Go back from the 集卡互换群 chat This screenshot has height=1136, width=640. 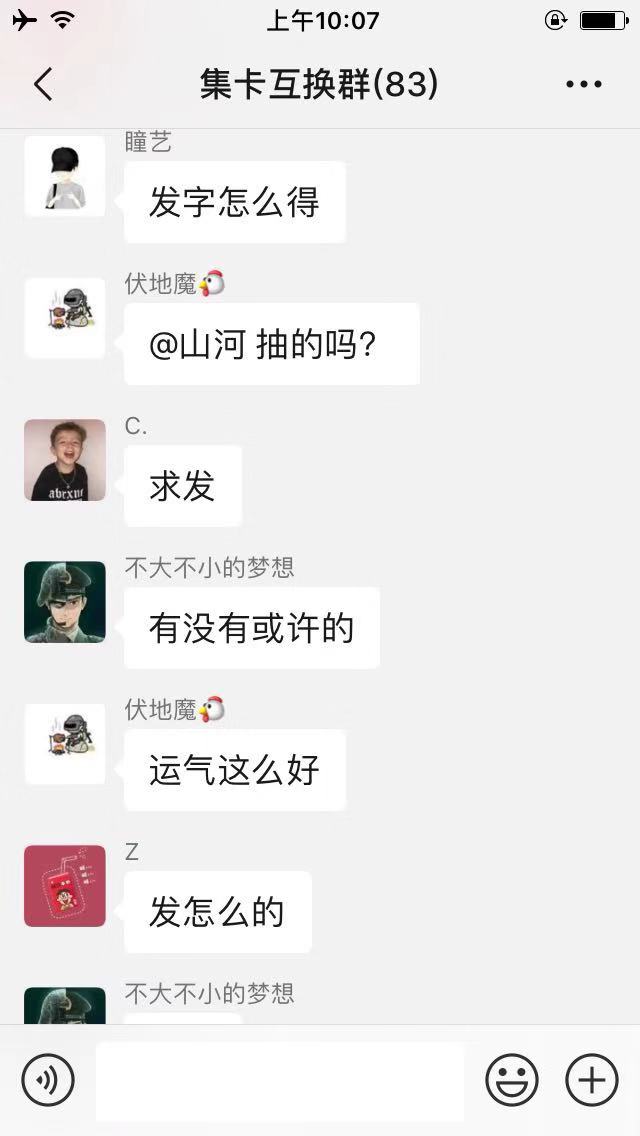click(x=43, y=84)
